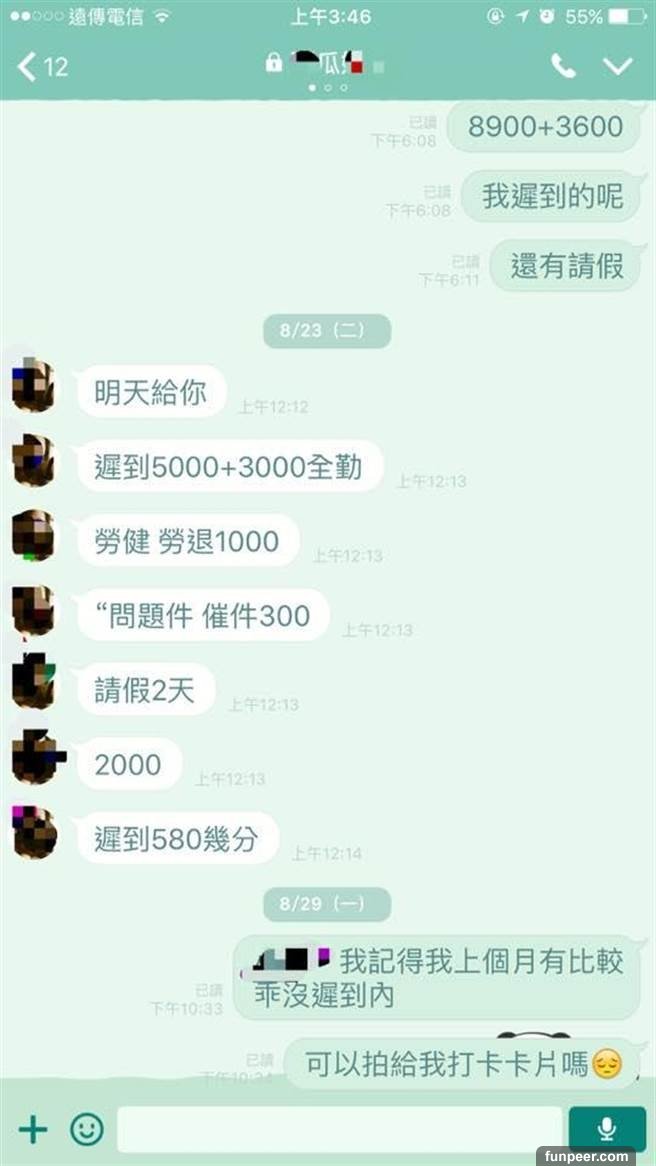This screenshot has width=656, height=1166.
Task: Open the emoji sticker picker
Action: point(87,1130)
